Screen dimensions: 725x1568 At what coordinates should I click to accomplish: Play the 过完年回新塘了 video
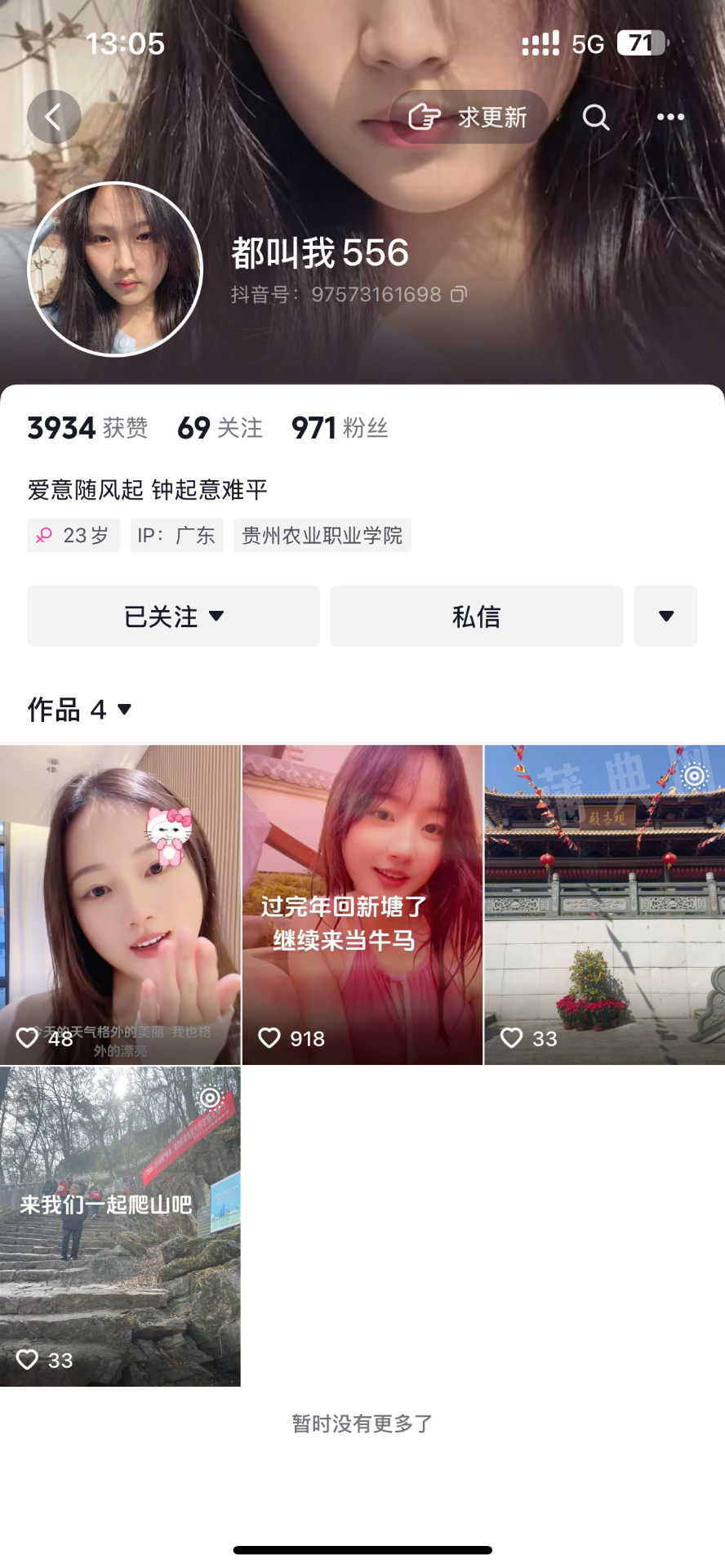(x=362, y=904)
